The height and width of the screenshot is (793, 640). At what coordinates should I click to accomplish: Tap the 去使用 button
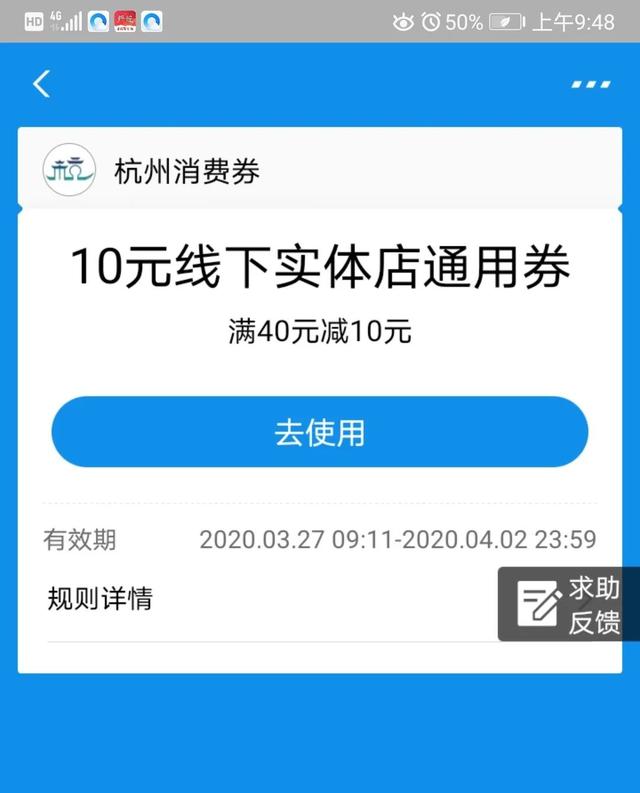point(319,432)
